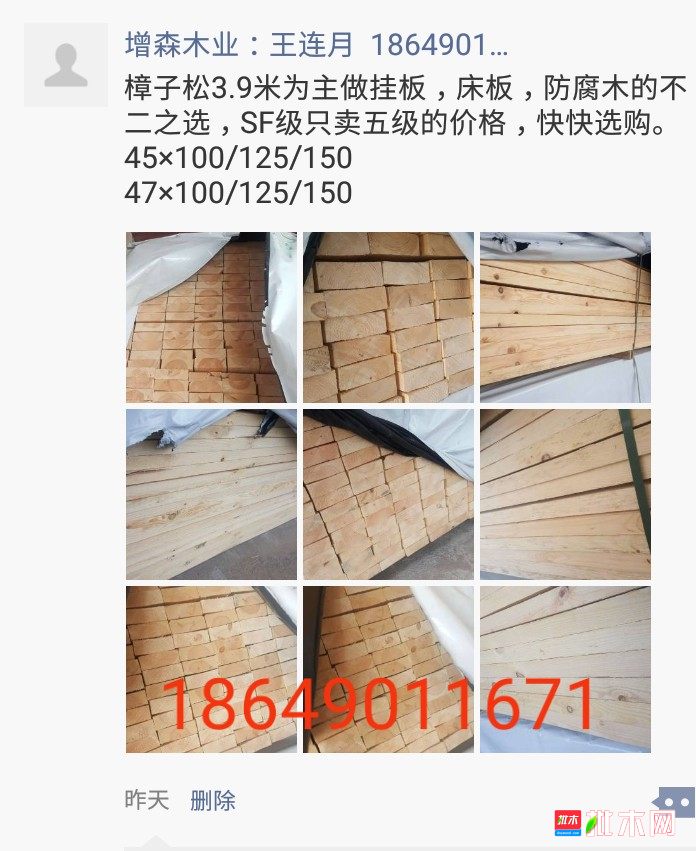Viewport: 696px width, 851px height.
Task: Open the like and comment menu button
Action: pos(674,801)
